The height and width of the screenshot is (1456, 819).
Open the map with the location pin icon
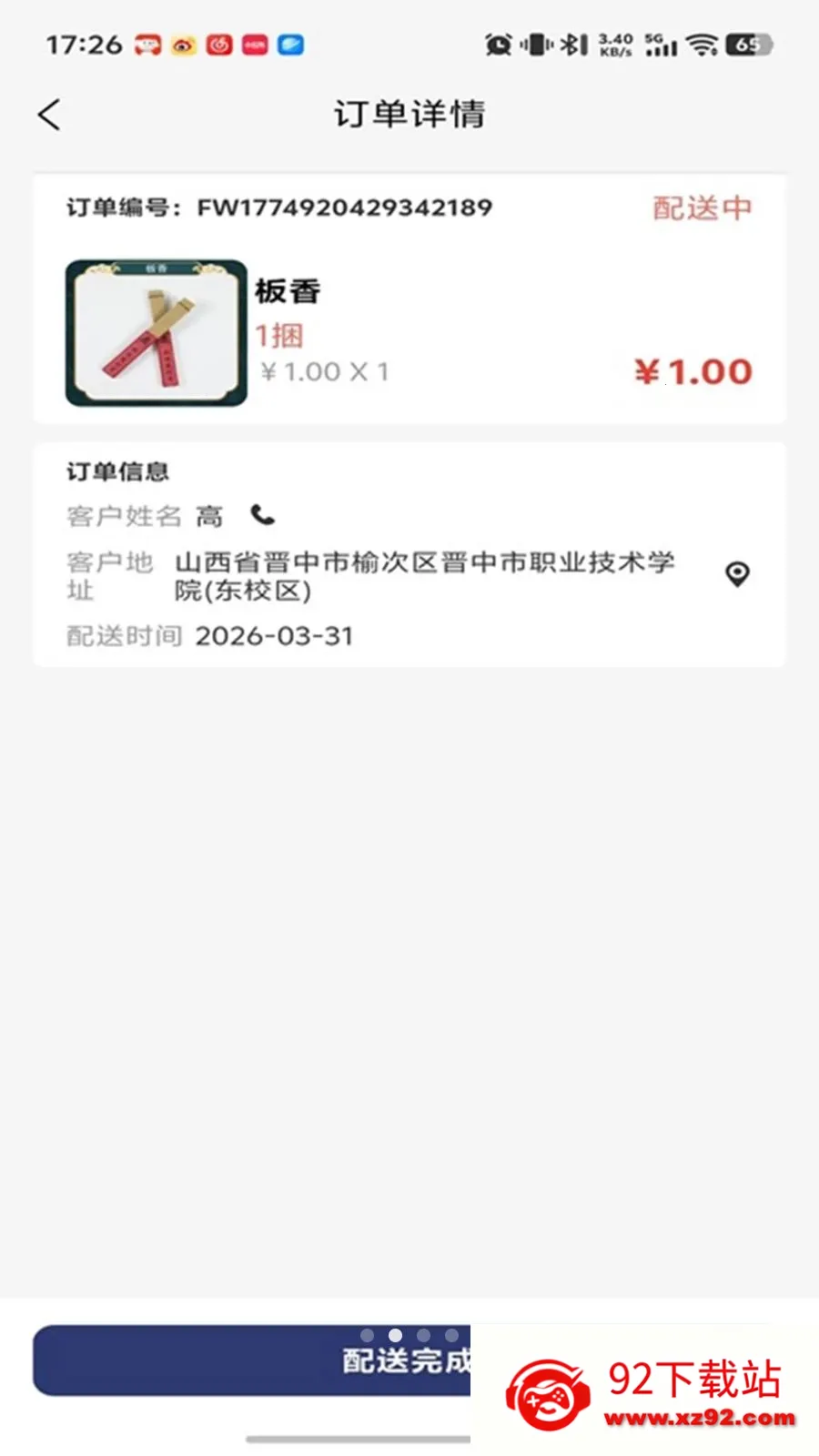(x=737, y=573)
